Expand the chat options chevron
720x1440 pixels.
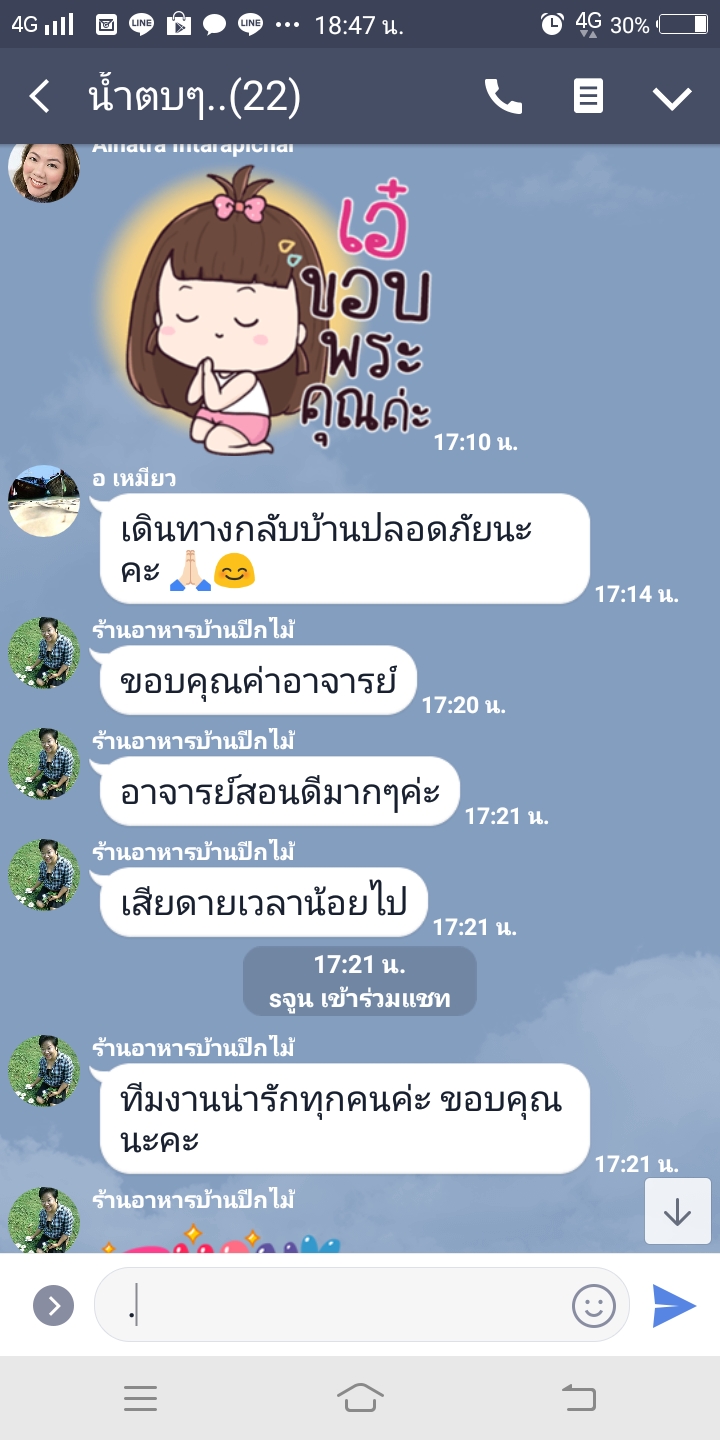pyautogui.click(x=672, y=97)
